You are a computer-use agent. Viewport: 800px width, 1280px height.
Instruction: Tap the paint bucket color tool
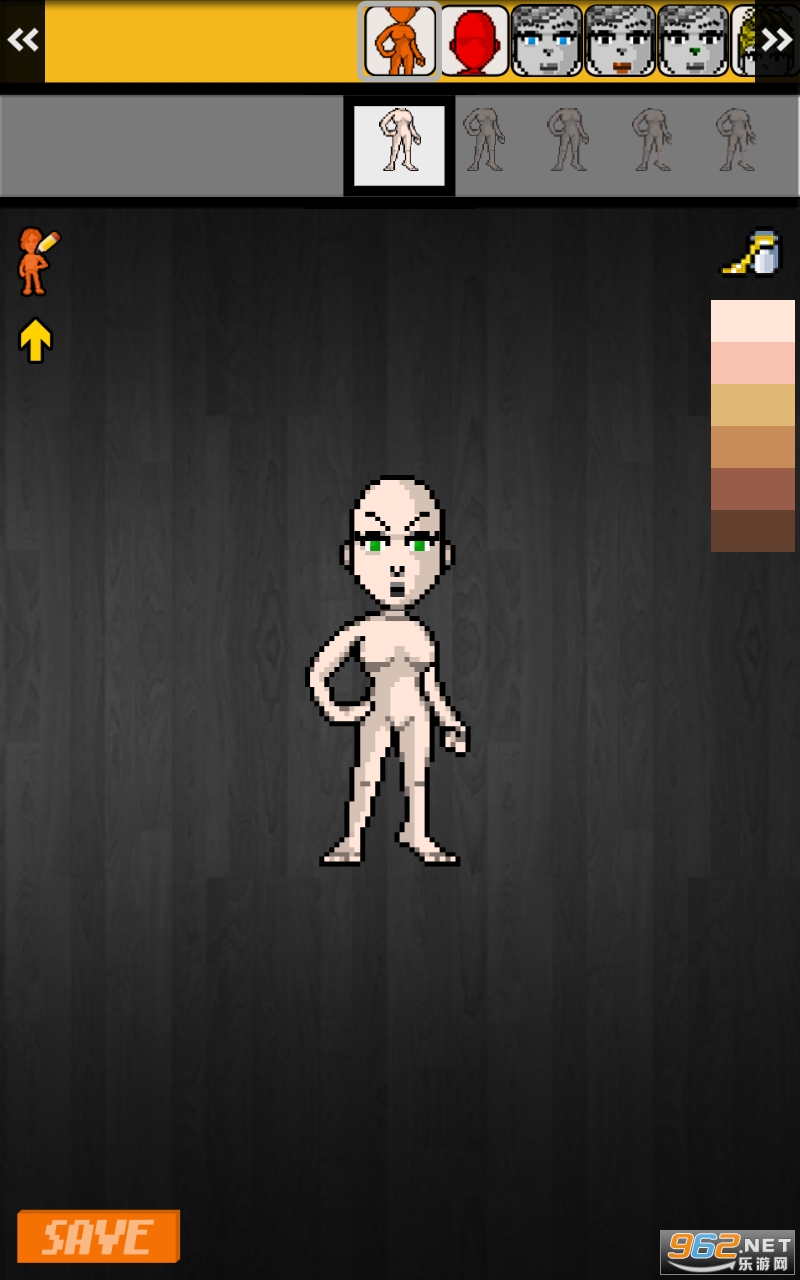point(752,252)
